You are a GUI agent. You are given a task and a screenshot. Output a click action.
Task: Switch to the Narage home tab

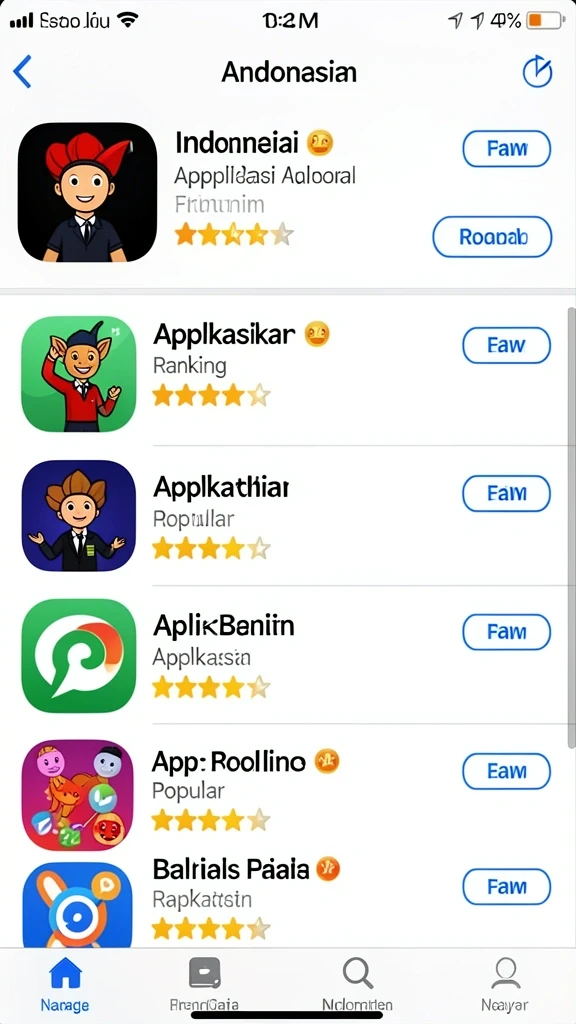tap(65, 984)
